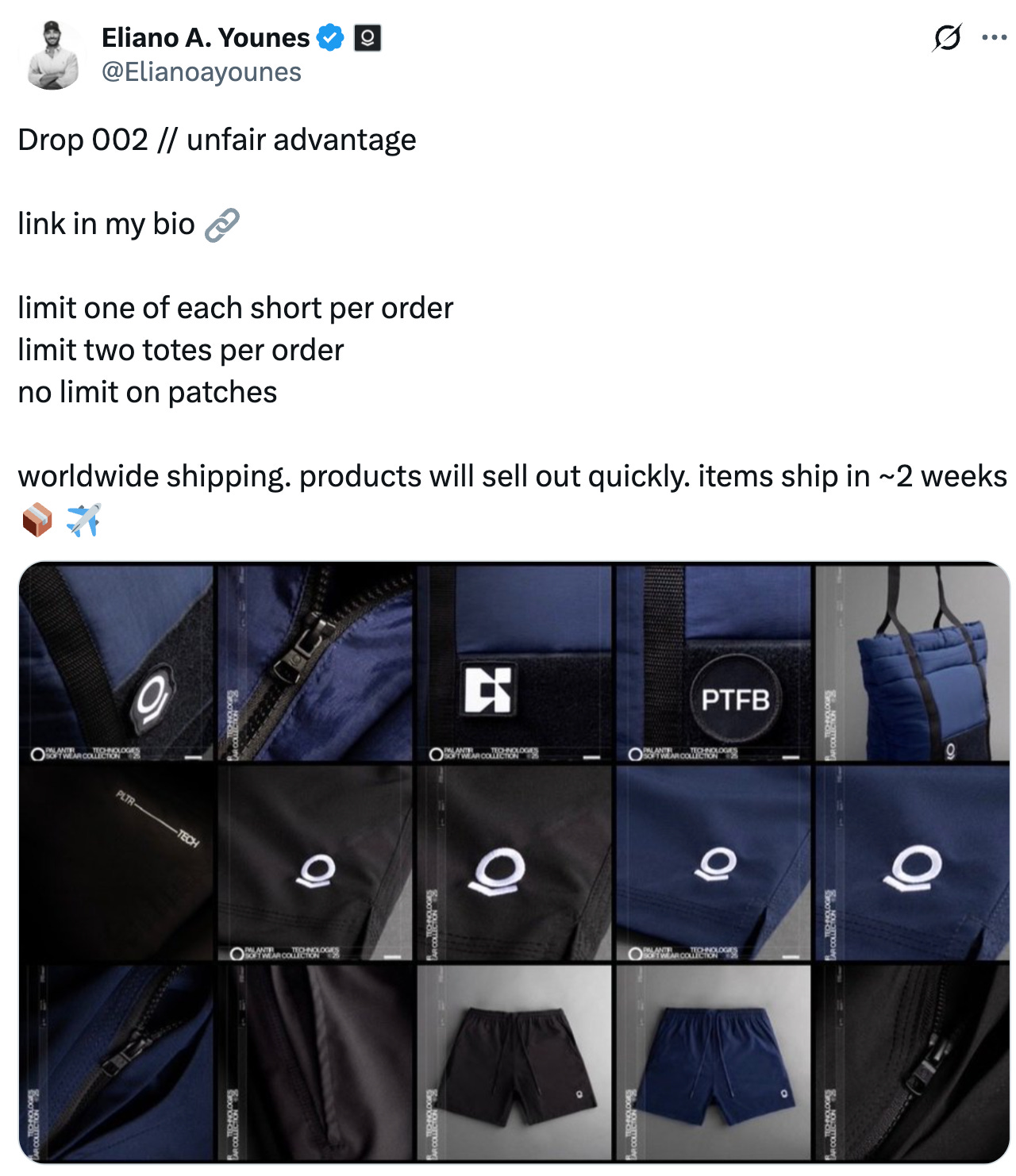
Task: Click the white PTFB circular patch tile
Action: click(714, 663)
